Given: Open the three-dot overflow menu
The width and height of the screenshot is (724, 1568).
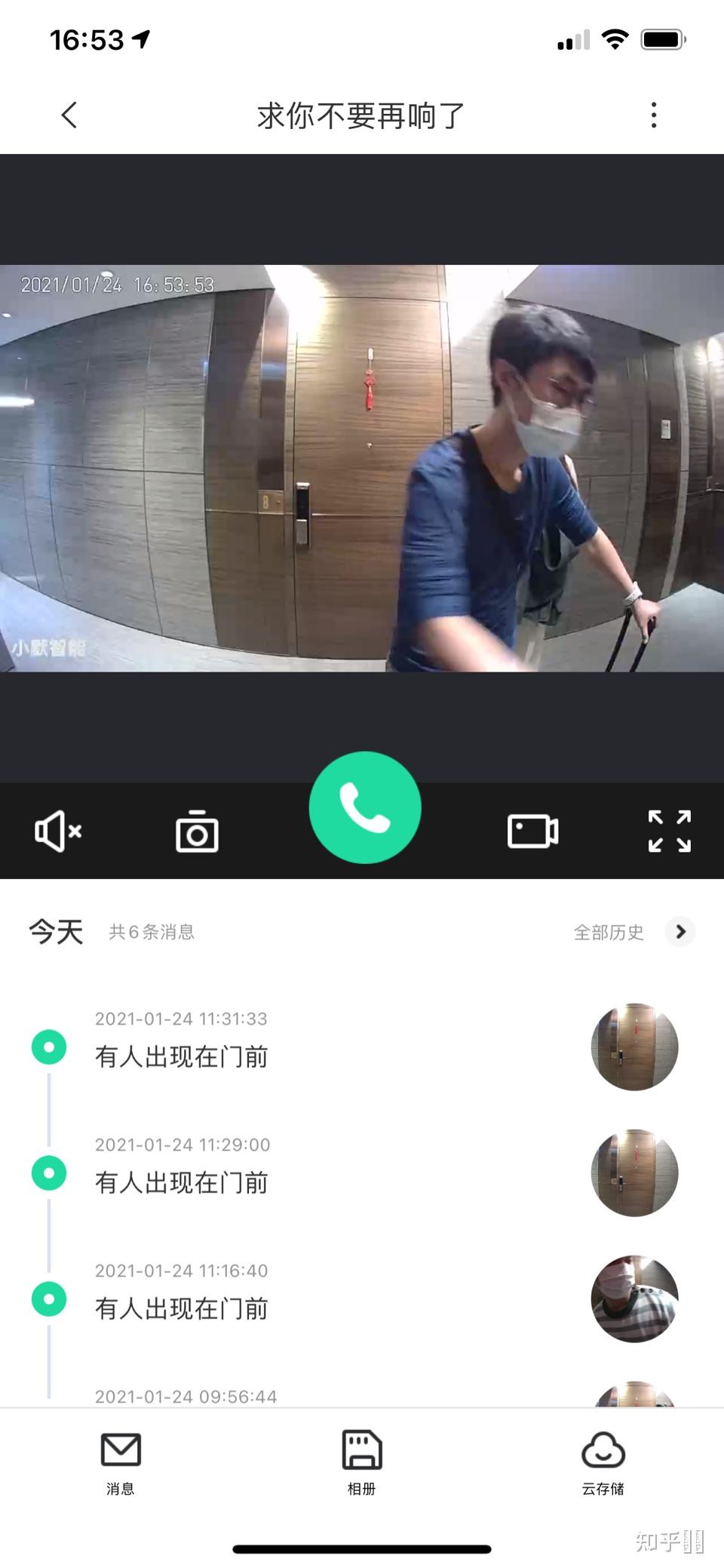Looking at the screenshot, I should pos(654,115).
